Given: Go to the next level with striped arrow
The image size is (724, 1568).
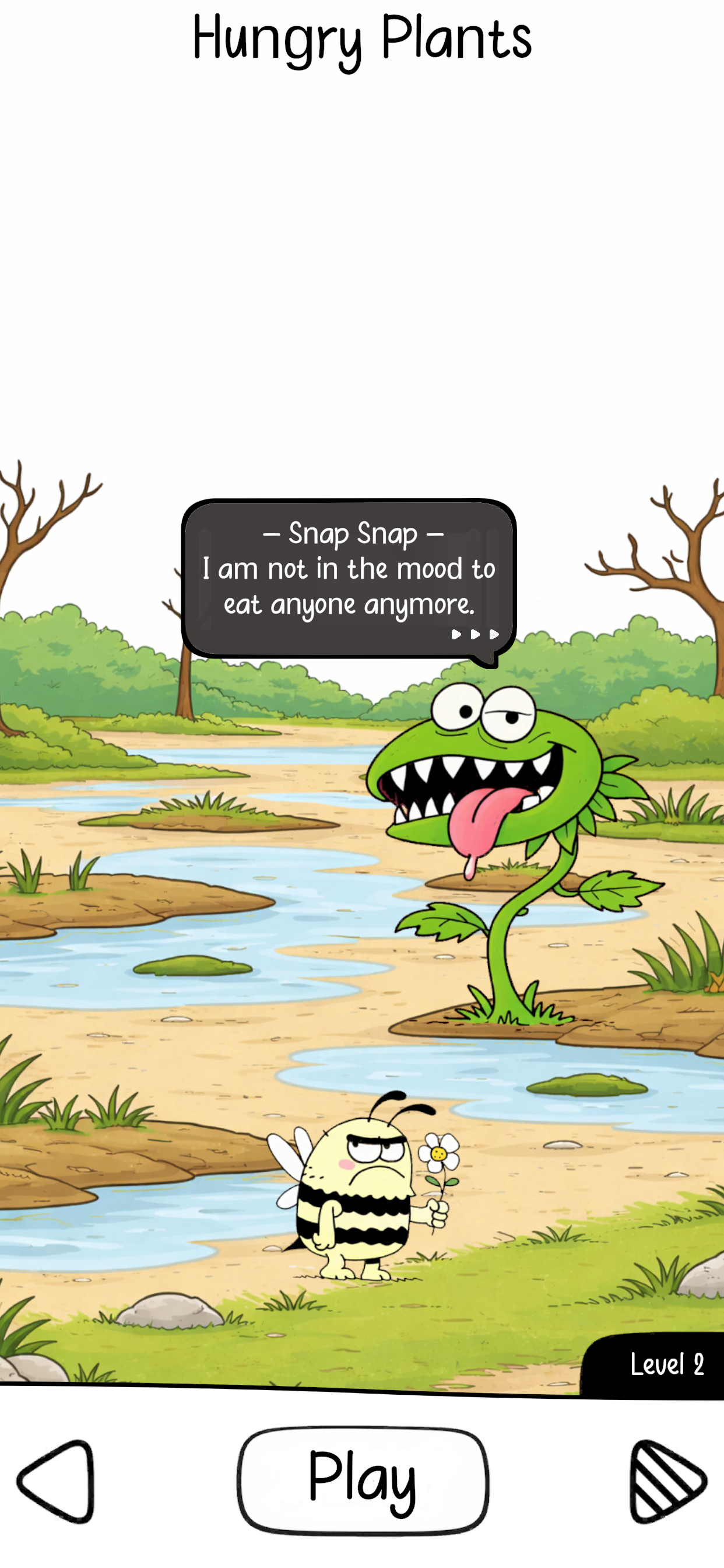Looking at the screenshot, I should click(x=666, y=1480).
